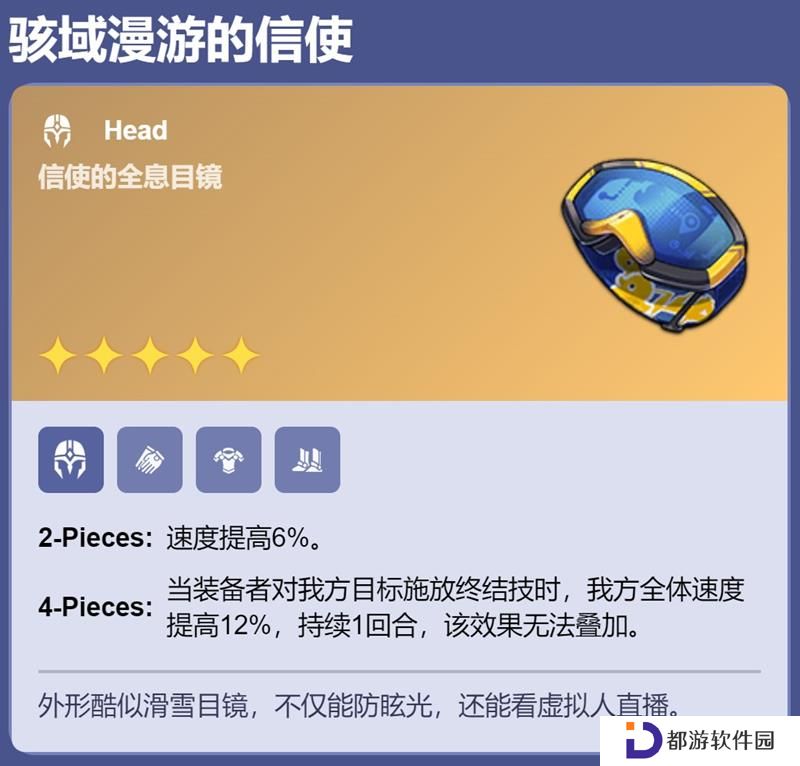Switch to the Body armor piece tab
800x766 pixels.
[x=228, y=460]
